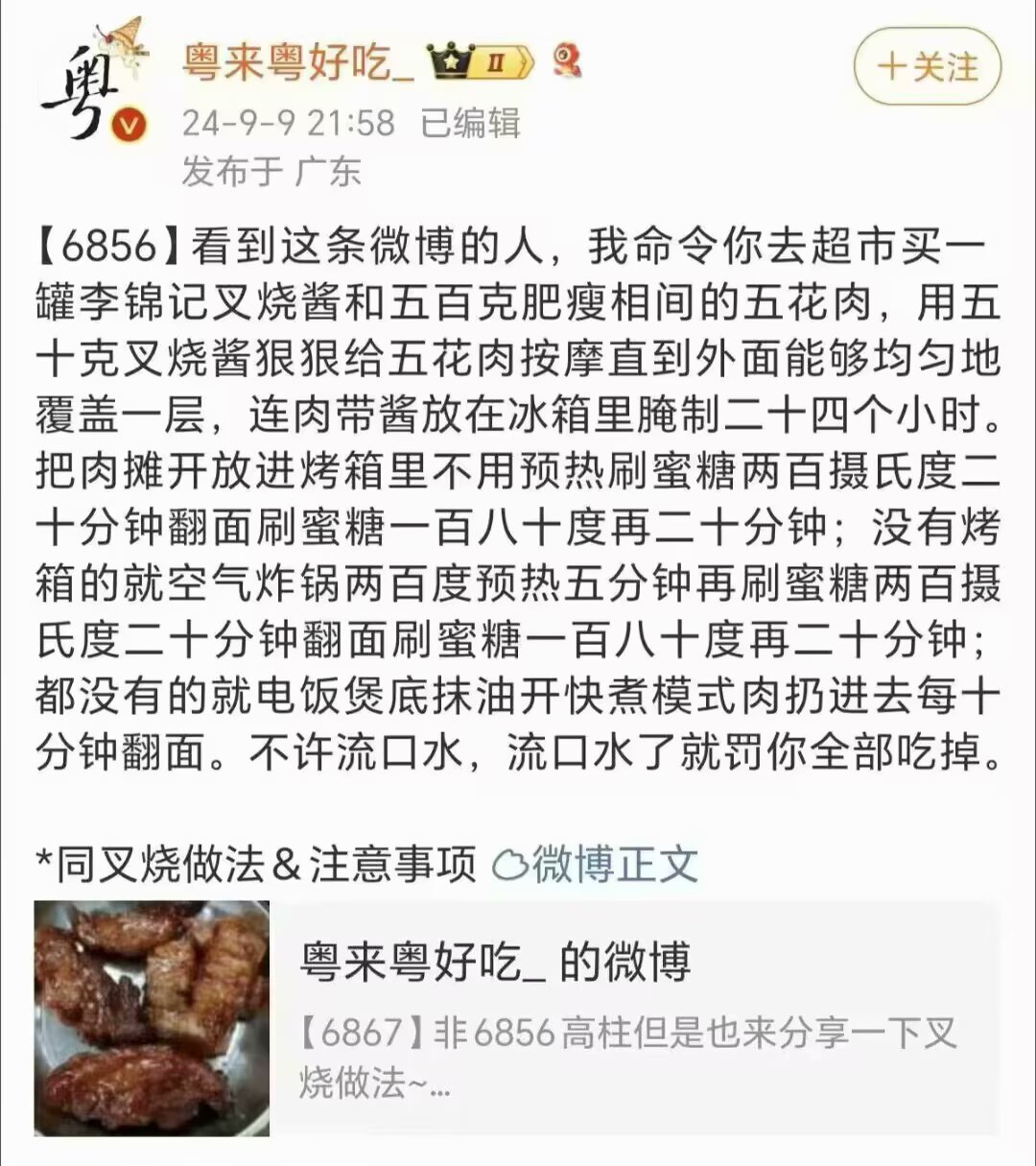Tap the crown membership badge
This screenshot has height=1166, width=1036.
pyautogui.click(x=479, y=62)
